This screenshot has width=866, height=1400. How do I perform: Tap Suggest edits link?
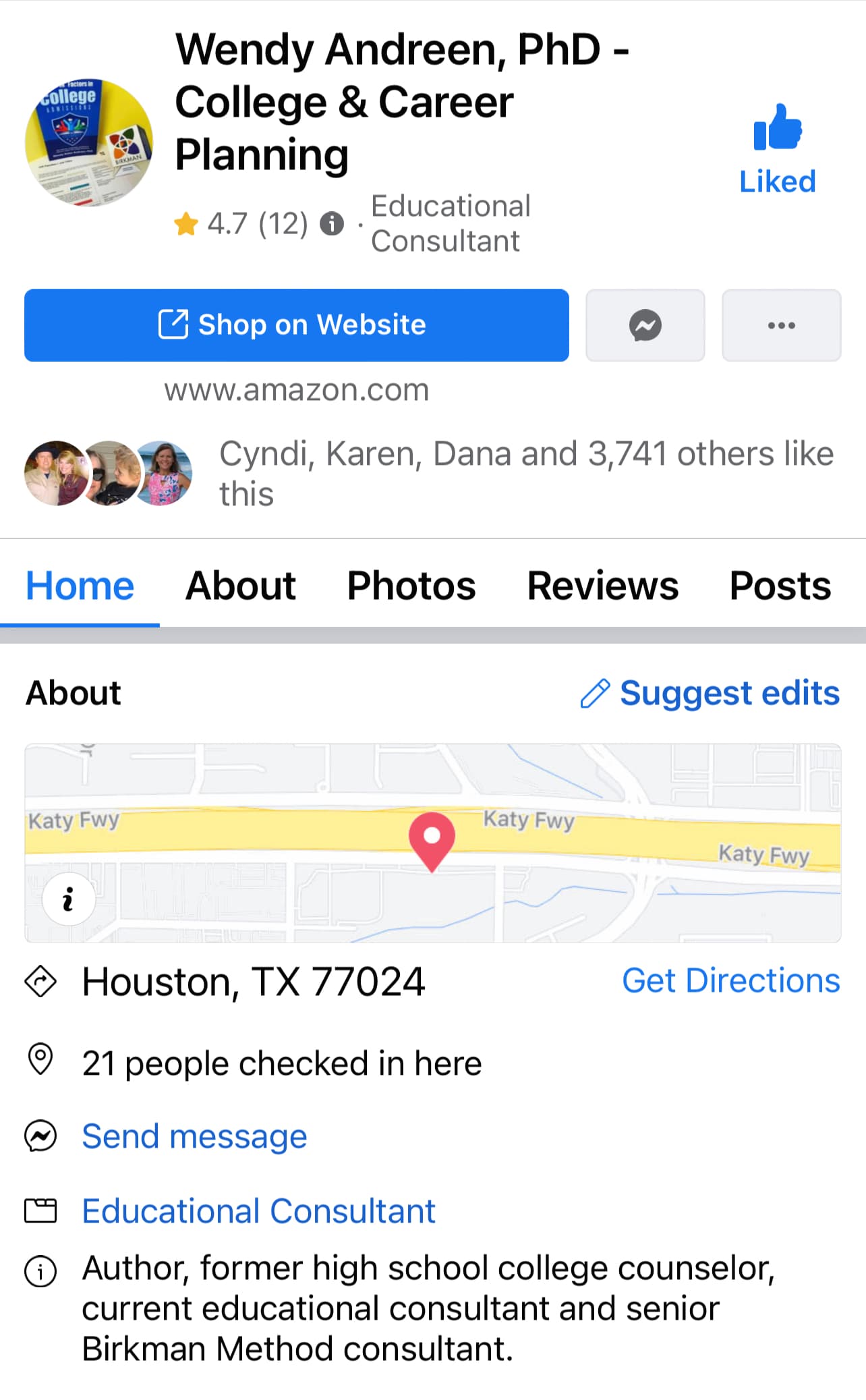[x=710, y=693]
